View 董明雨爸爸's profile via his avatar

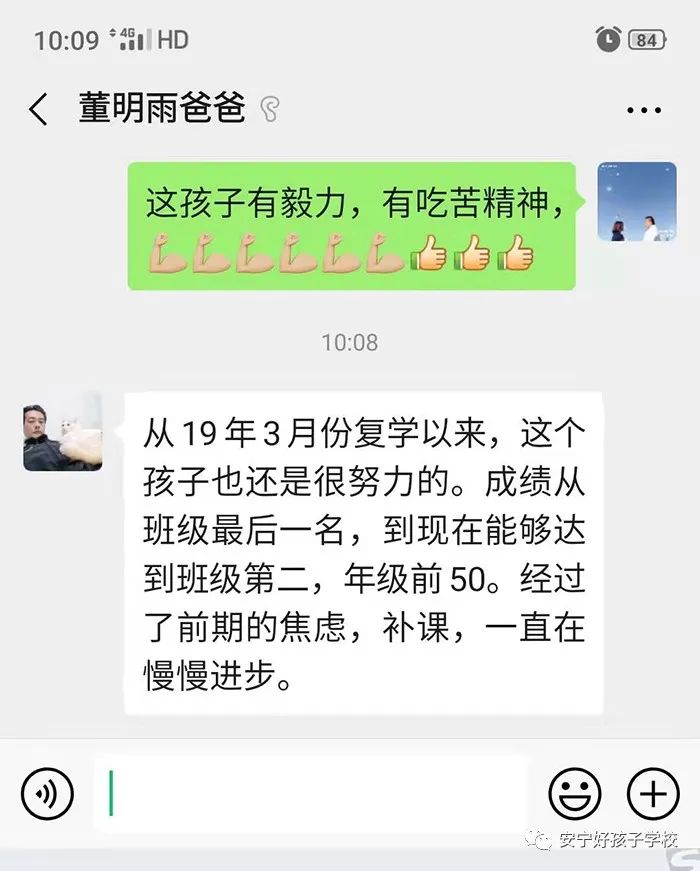coord(62,431)
